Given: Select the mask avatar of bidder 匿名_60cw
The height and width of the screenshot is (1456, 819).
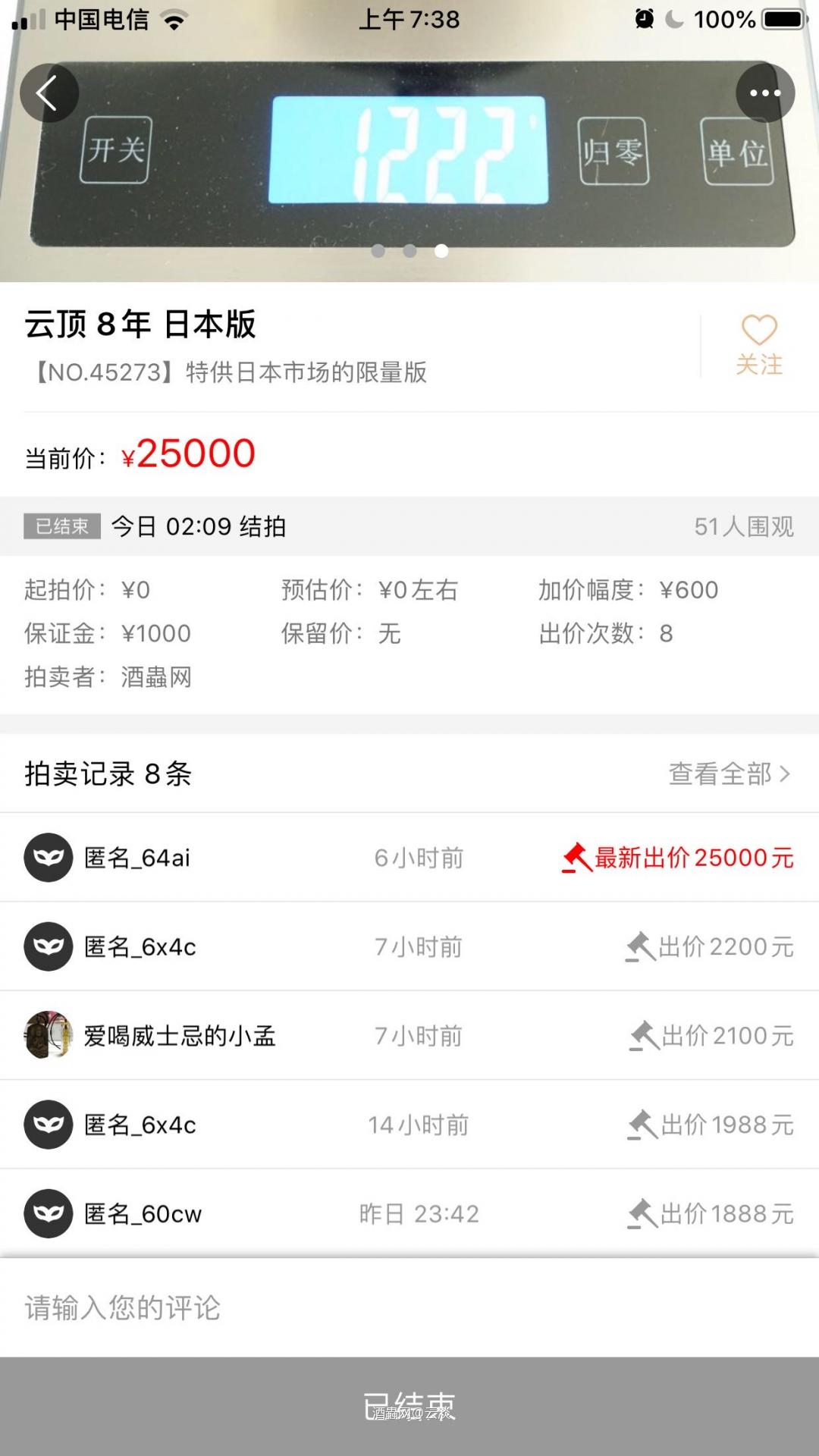Looking at the screenshot, I should 48,1213.
